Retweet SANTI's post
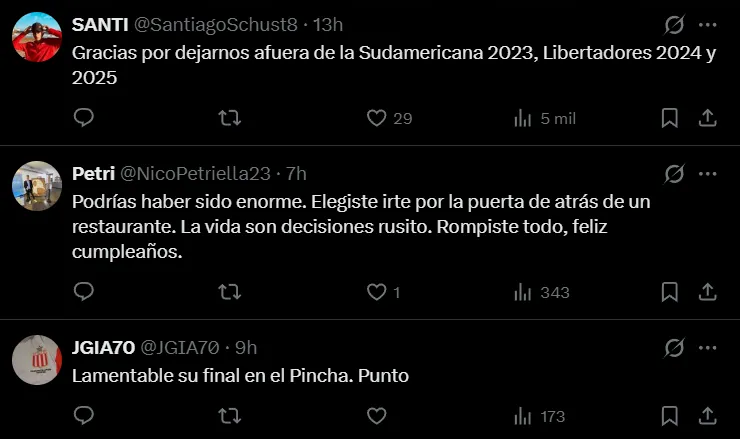 pos(230,118)
